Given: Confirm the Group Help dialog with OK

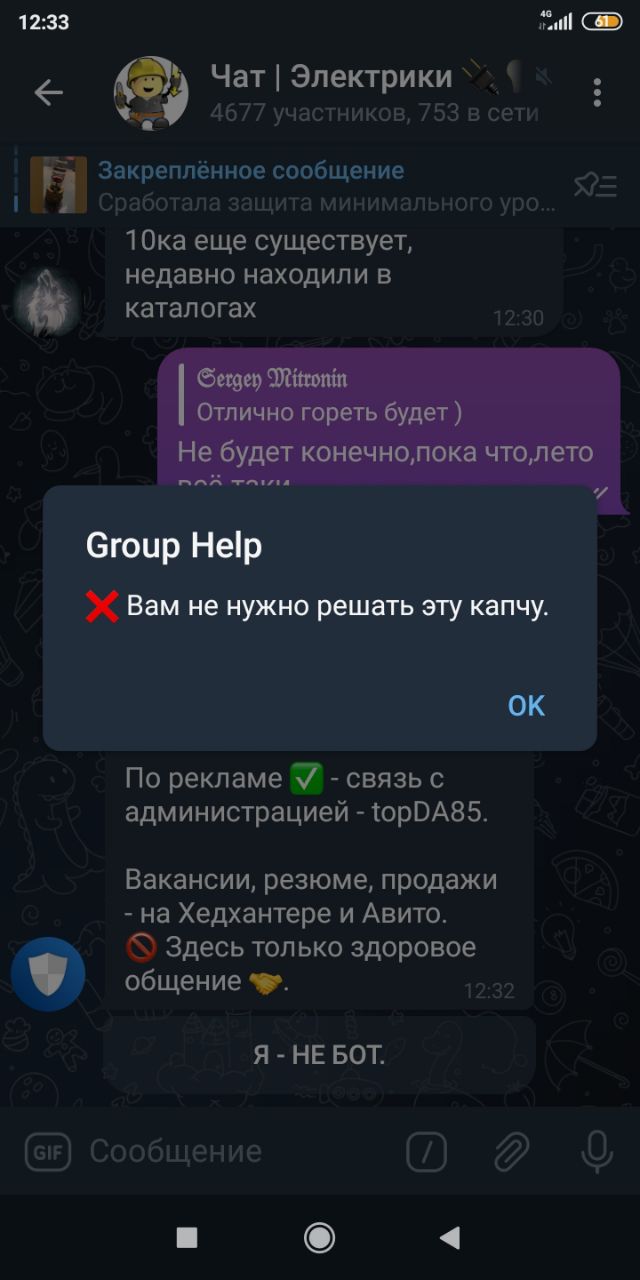Looking at the screenshot, I should pos(526,705).
